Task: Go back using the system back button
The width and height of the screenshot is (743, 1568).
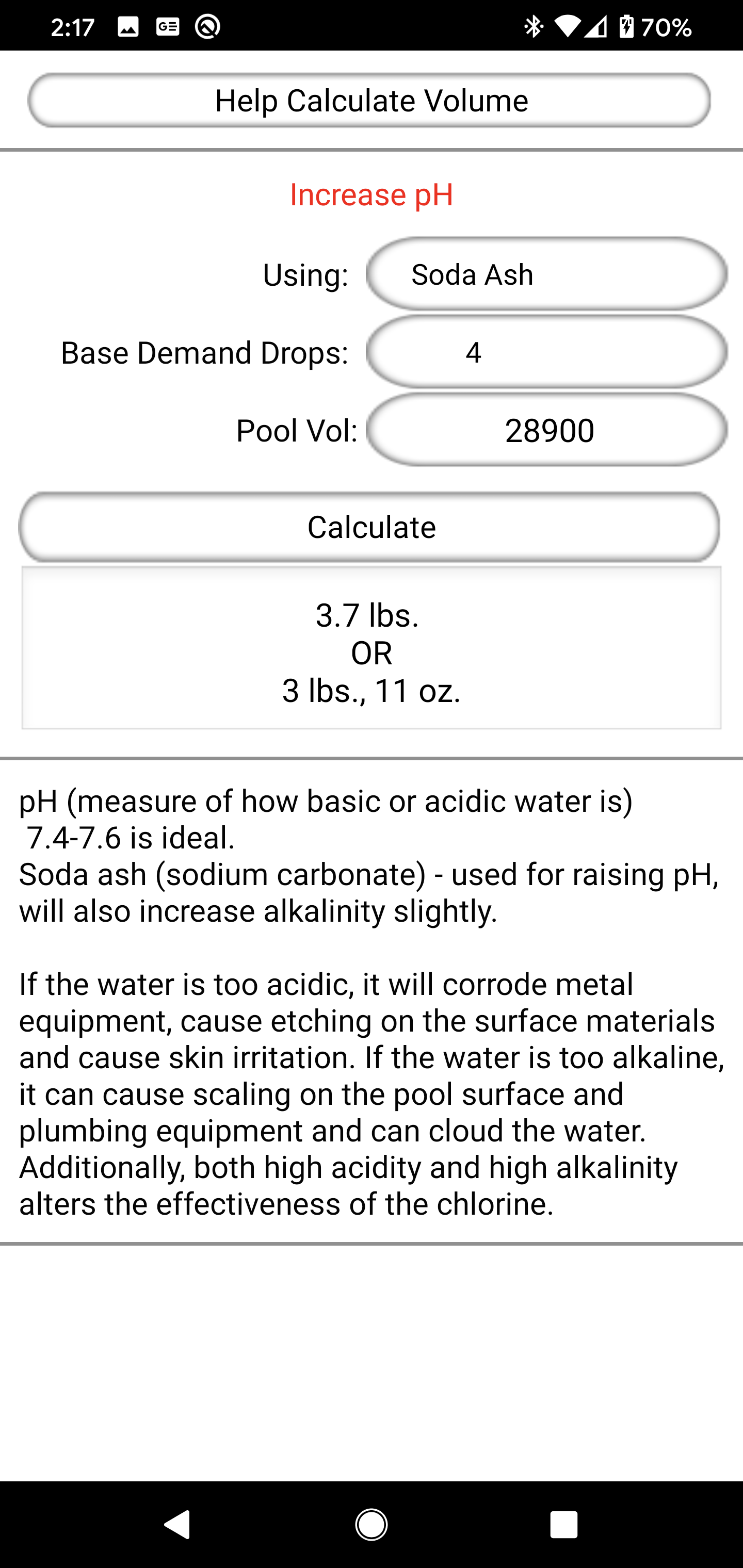Action: click(177, 1524)
